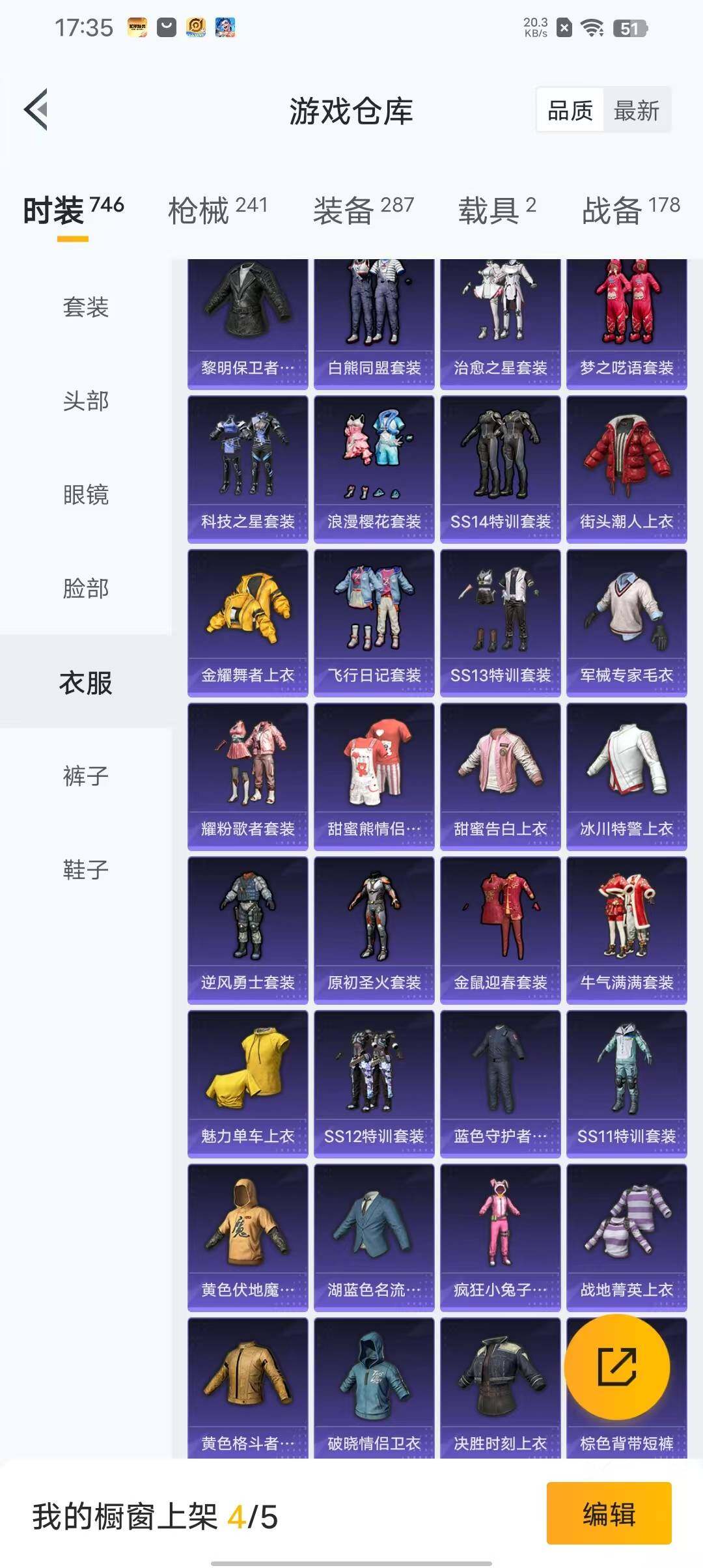Image resolution: width=703 pixels, height=1568 pixels.
Task: Select the 头部 category
Action: [85, 400]
